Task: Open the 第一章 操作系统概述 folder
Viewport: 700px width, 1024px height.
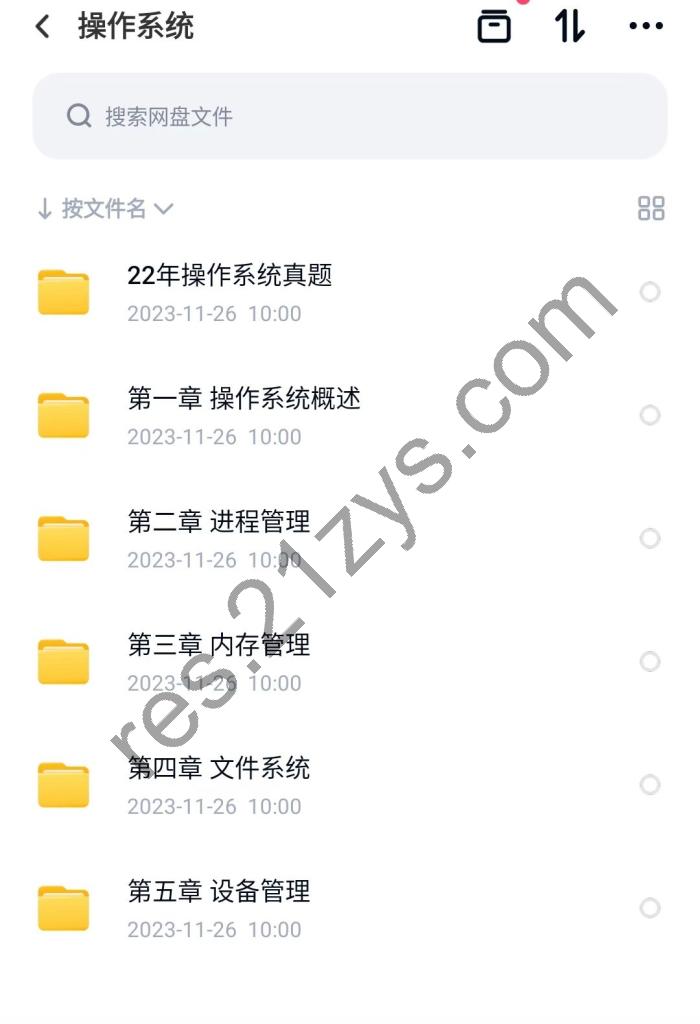Action: point(244,415)
